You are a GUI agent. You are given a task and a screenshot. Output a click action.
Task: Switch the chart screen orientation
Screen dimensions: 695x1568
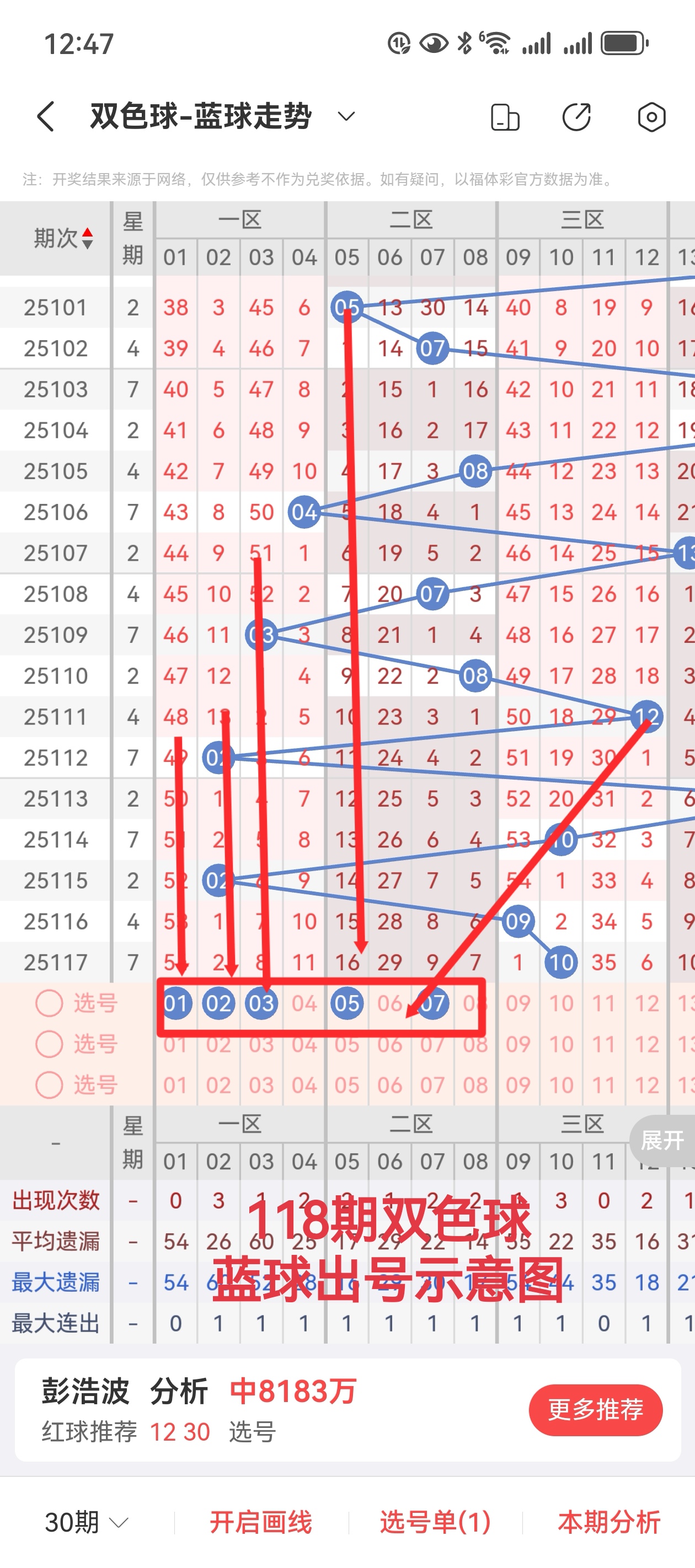[505, 117]
